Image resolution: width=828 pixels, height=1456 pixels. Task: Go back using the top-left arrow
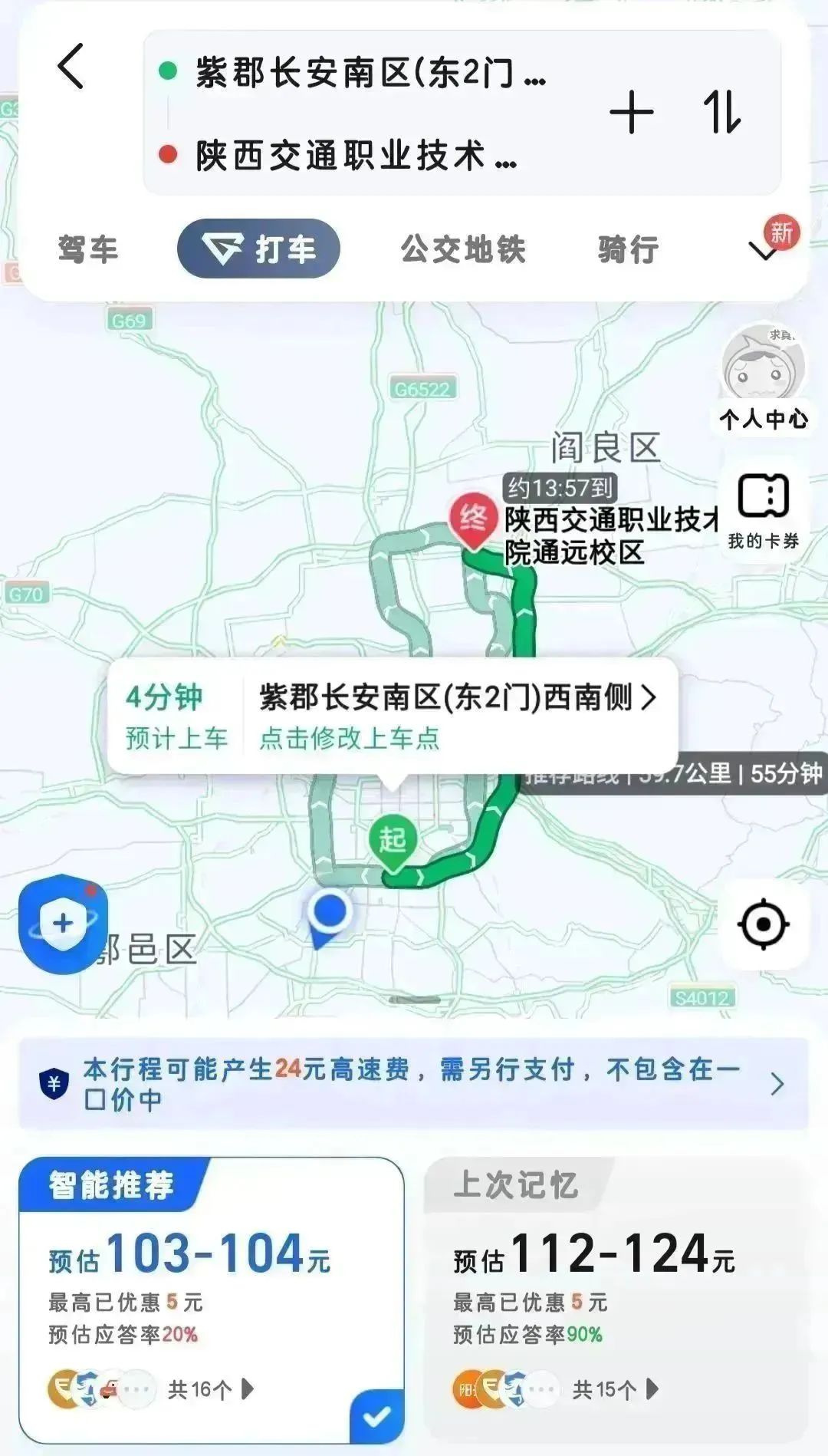tap(71, 67)
